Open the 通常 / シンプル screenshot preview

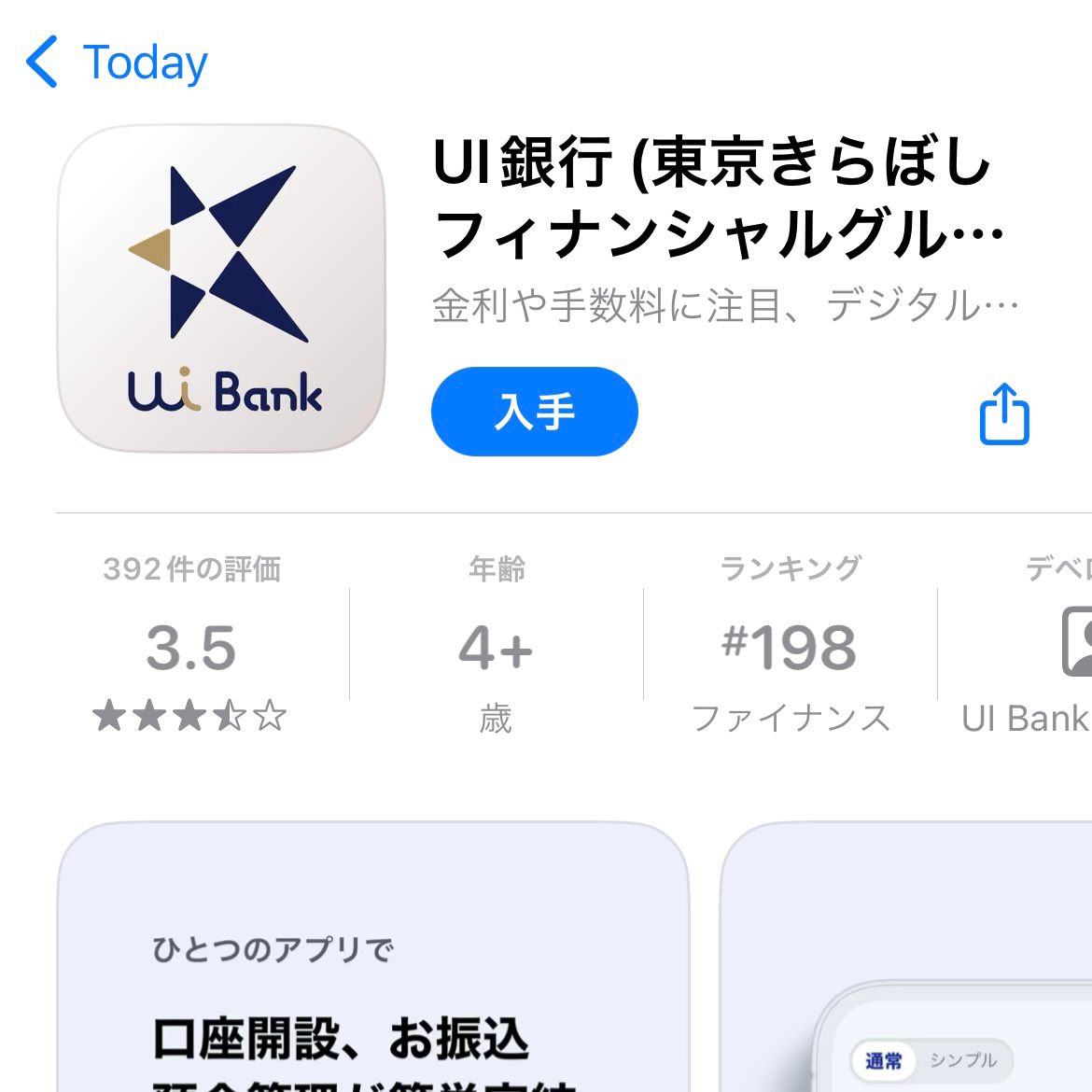pyautogui.click(x=905, y=961)
